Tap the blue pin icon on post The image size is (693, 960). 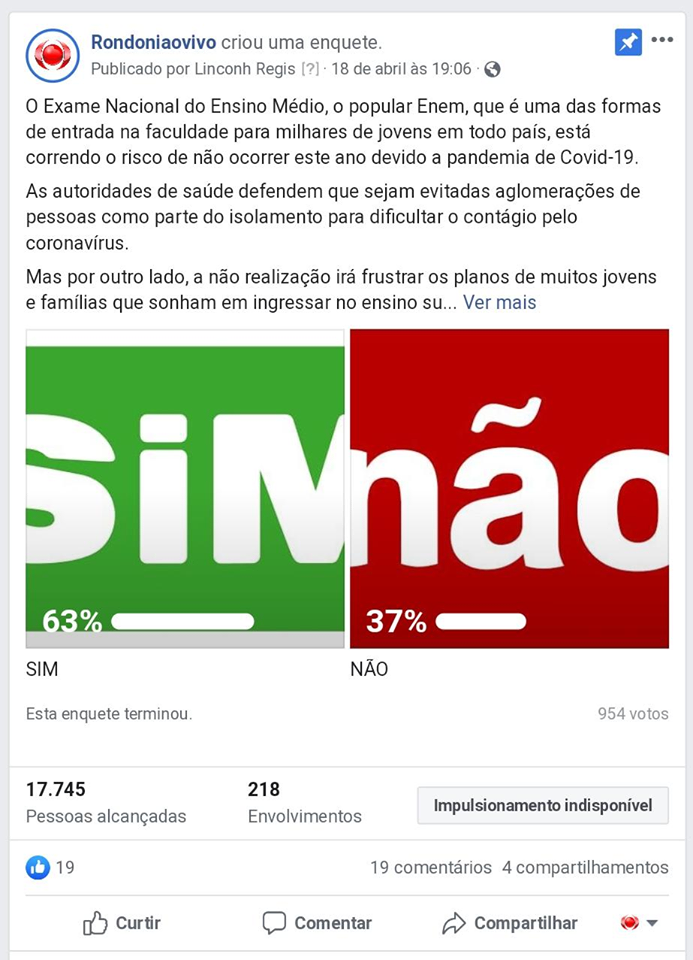628,42
